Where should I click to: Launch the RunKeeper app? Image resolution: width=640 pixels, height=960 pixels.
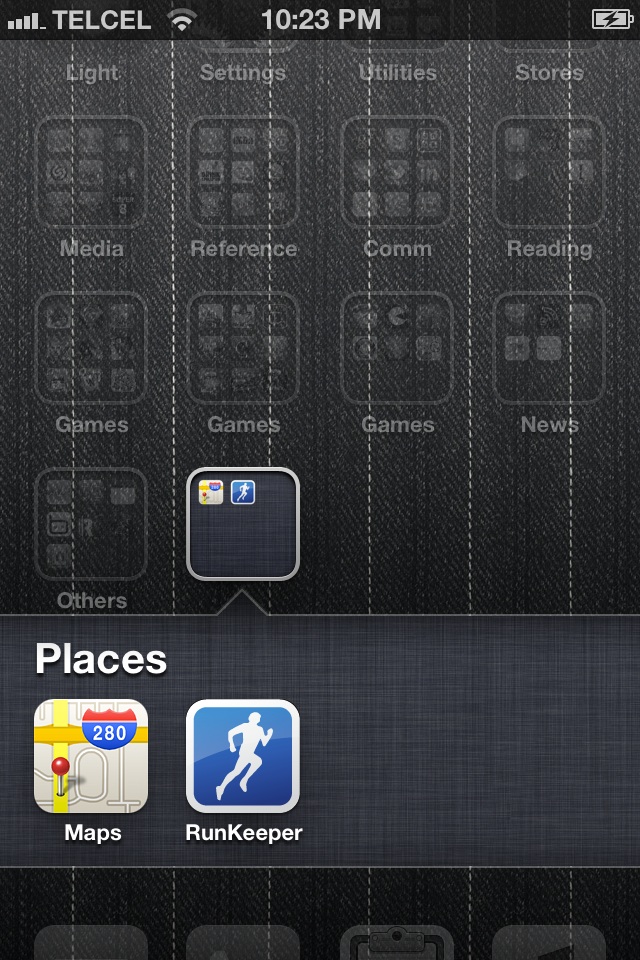click(243, 756)
